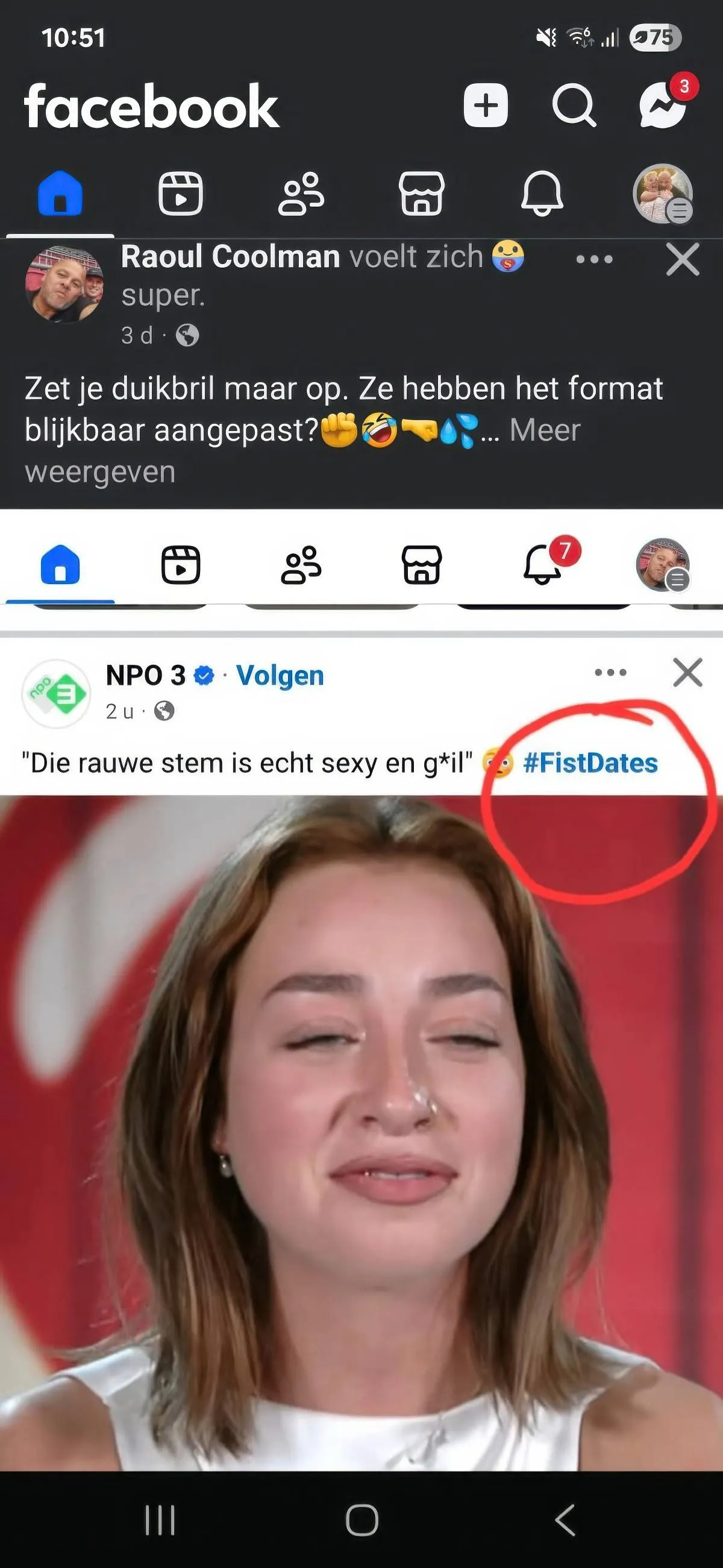This screenshot has width=723, height=1568.
Task: Open Raoul Coolman's profile picture
Action: 64,284
